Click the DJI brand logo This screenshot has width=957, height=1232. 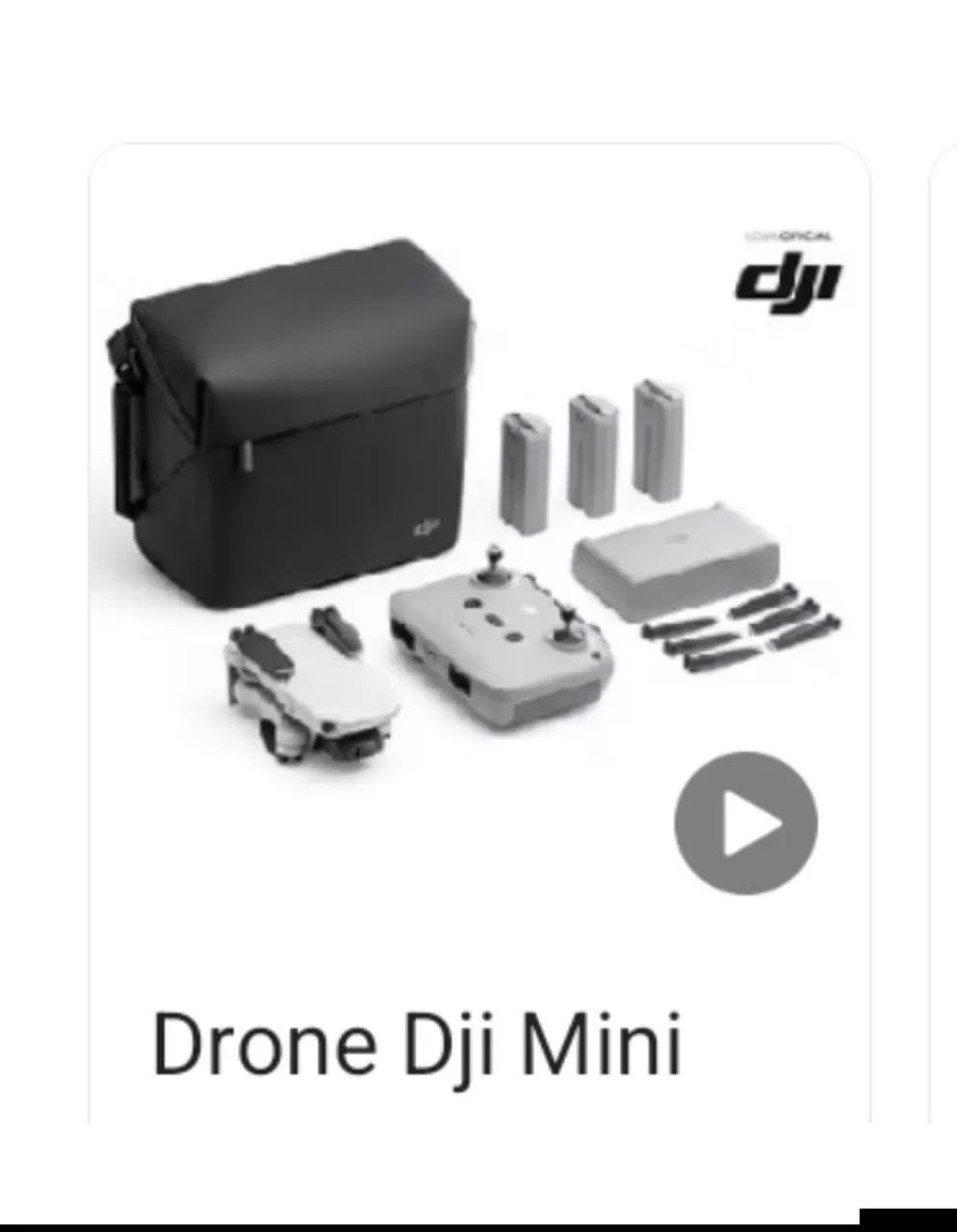point(791,279)
